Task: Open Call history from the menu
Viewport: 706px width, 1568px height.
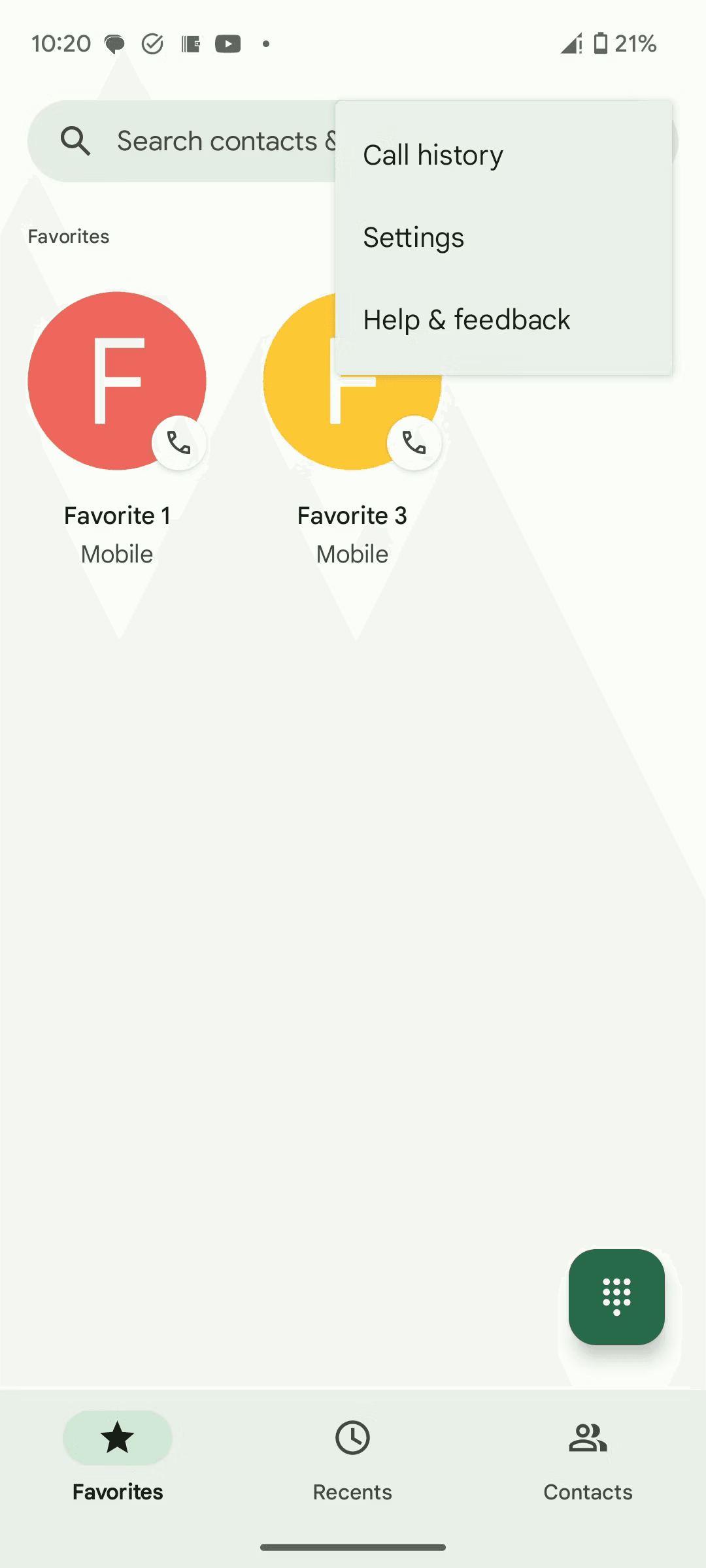Action: [433, 155]
